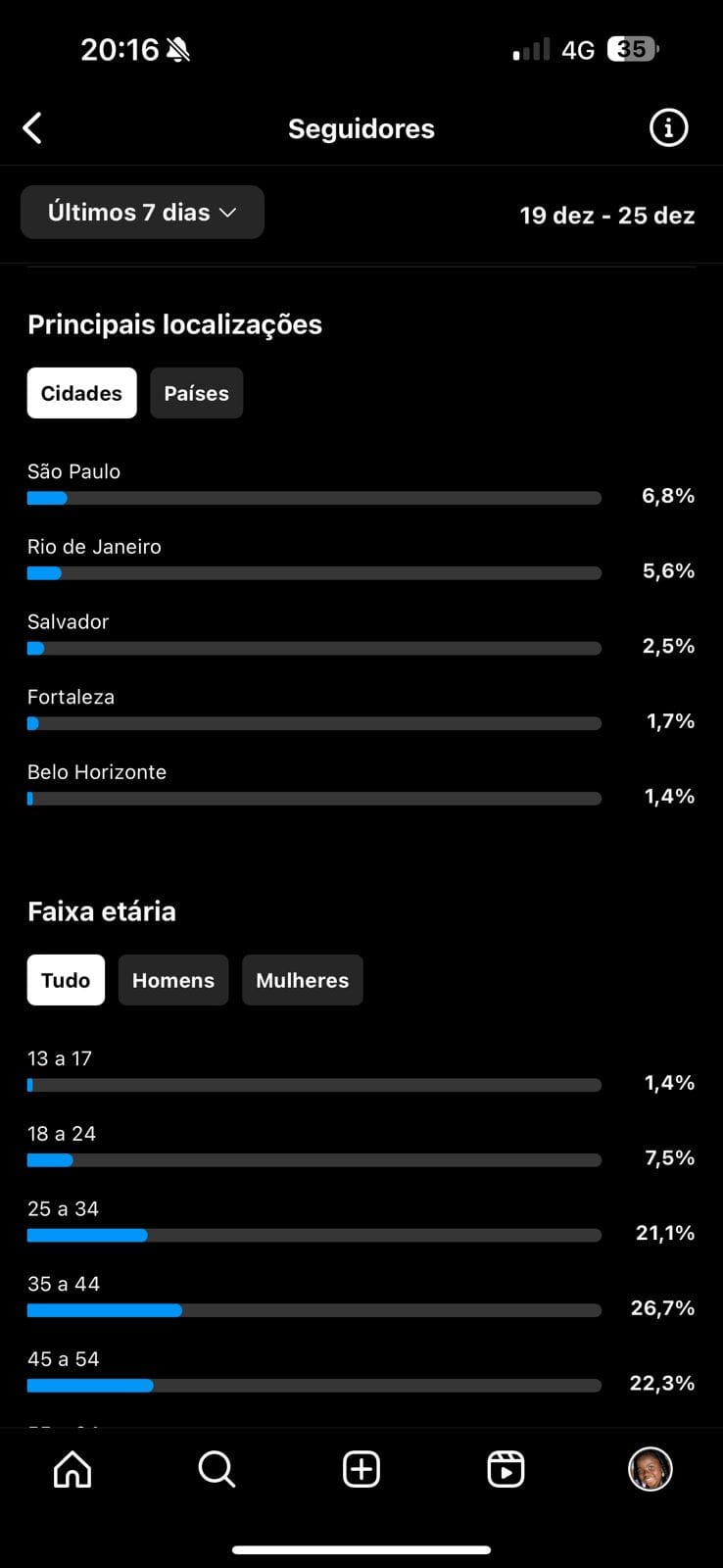Open the search tab in the bottom bar

coord(217,1469)
